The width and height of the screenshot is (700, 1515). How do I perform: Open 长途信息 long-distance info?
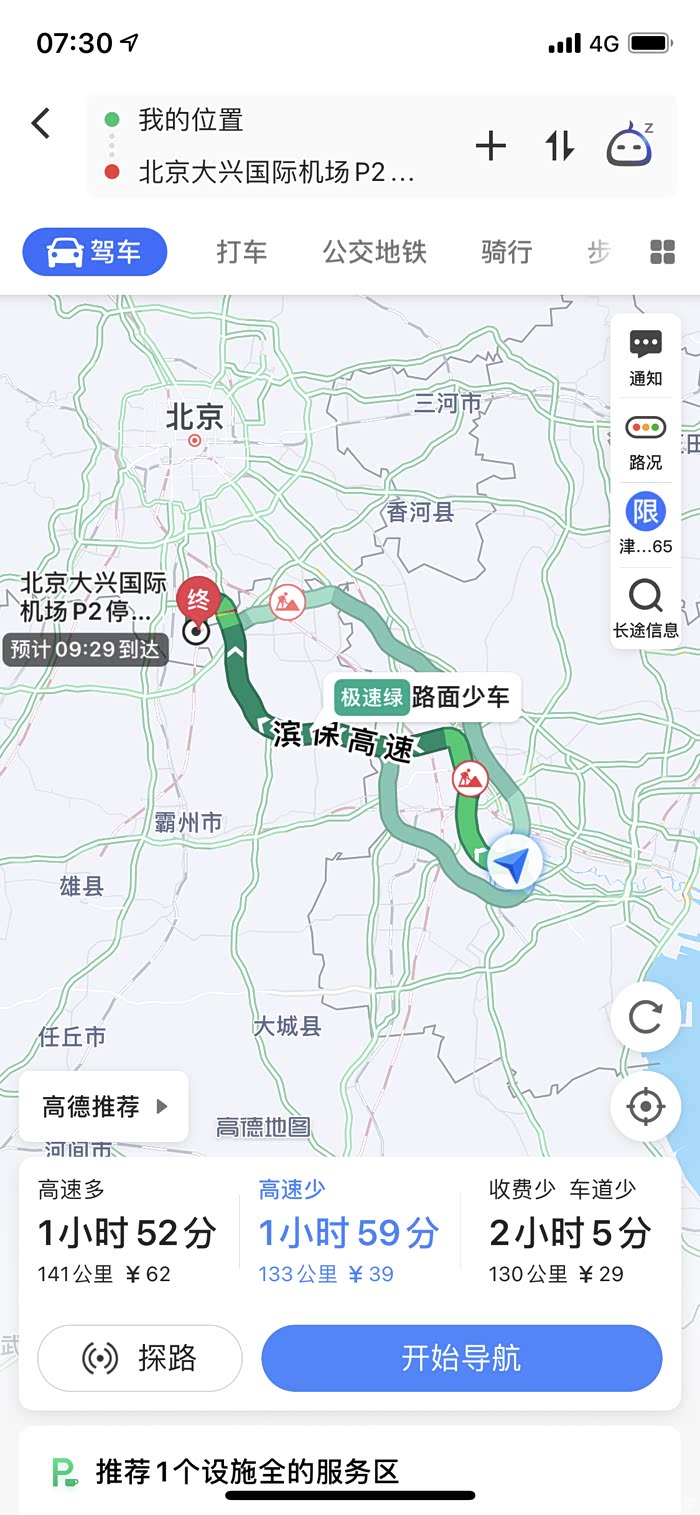click(646, 607)
